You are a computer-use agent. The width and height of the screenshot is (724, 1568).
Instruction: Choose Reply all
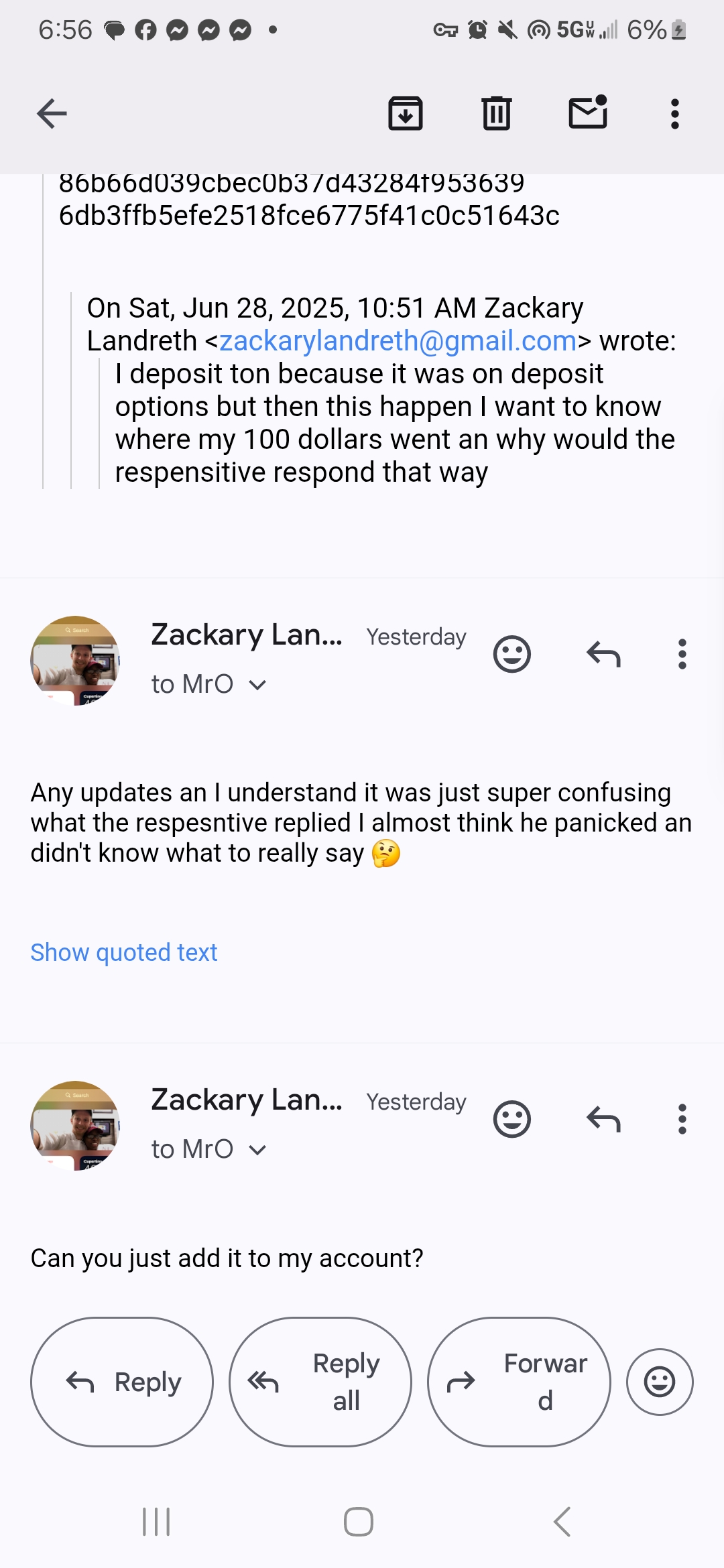[x=320, y=1382]
